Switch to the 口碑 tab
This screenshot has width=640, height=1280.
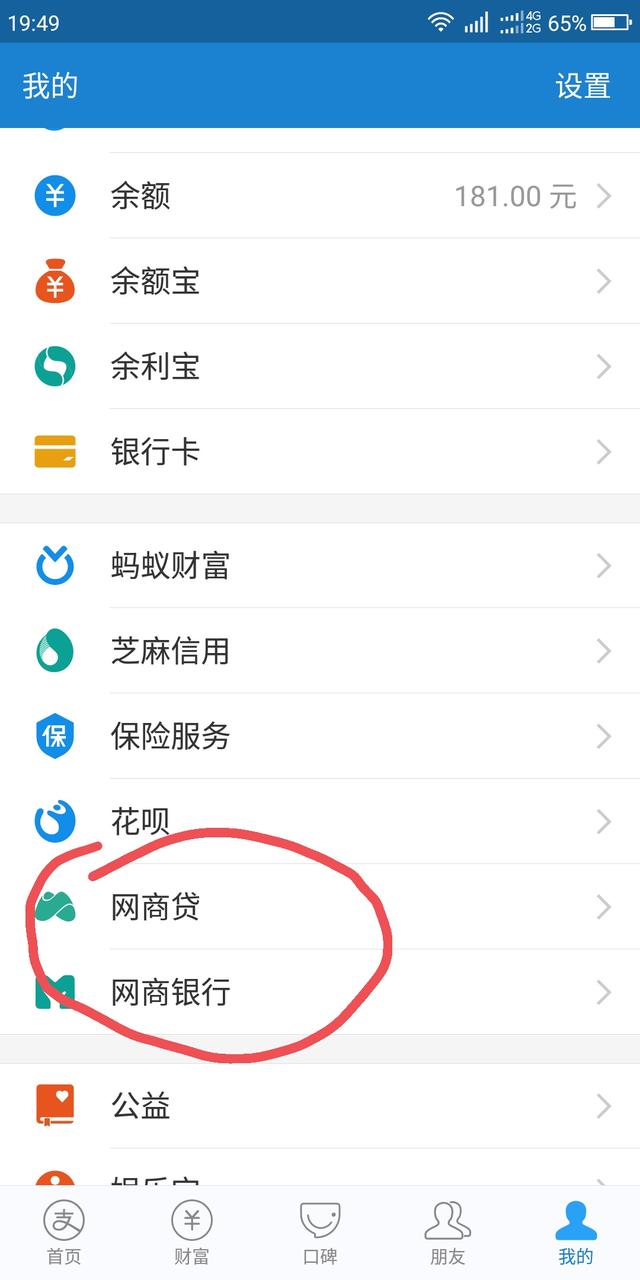[x=320, y=1233]
